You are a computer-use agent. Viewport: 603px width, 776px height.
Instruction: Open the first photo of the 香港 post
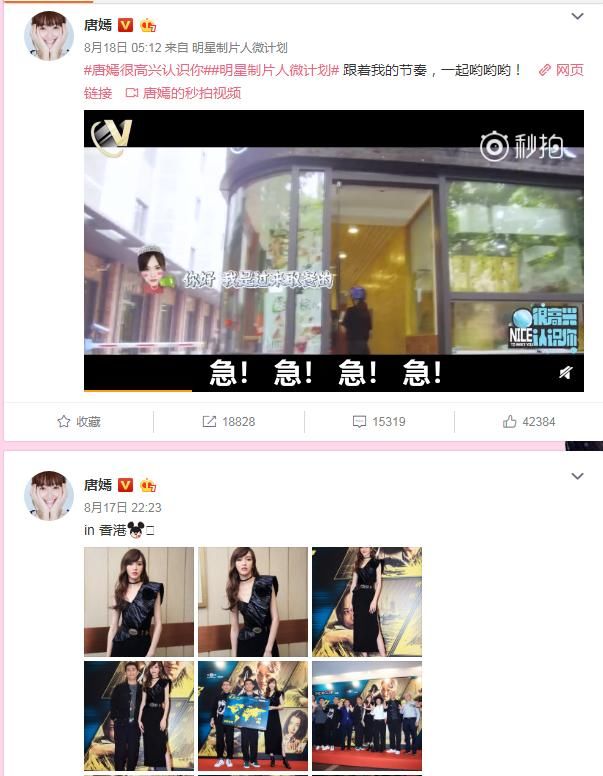(139, 601)
